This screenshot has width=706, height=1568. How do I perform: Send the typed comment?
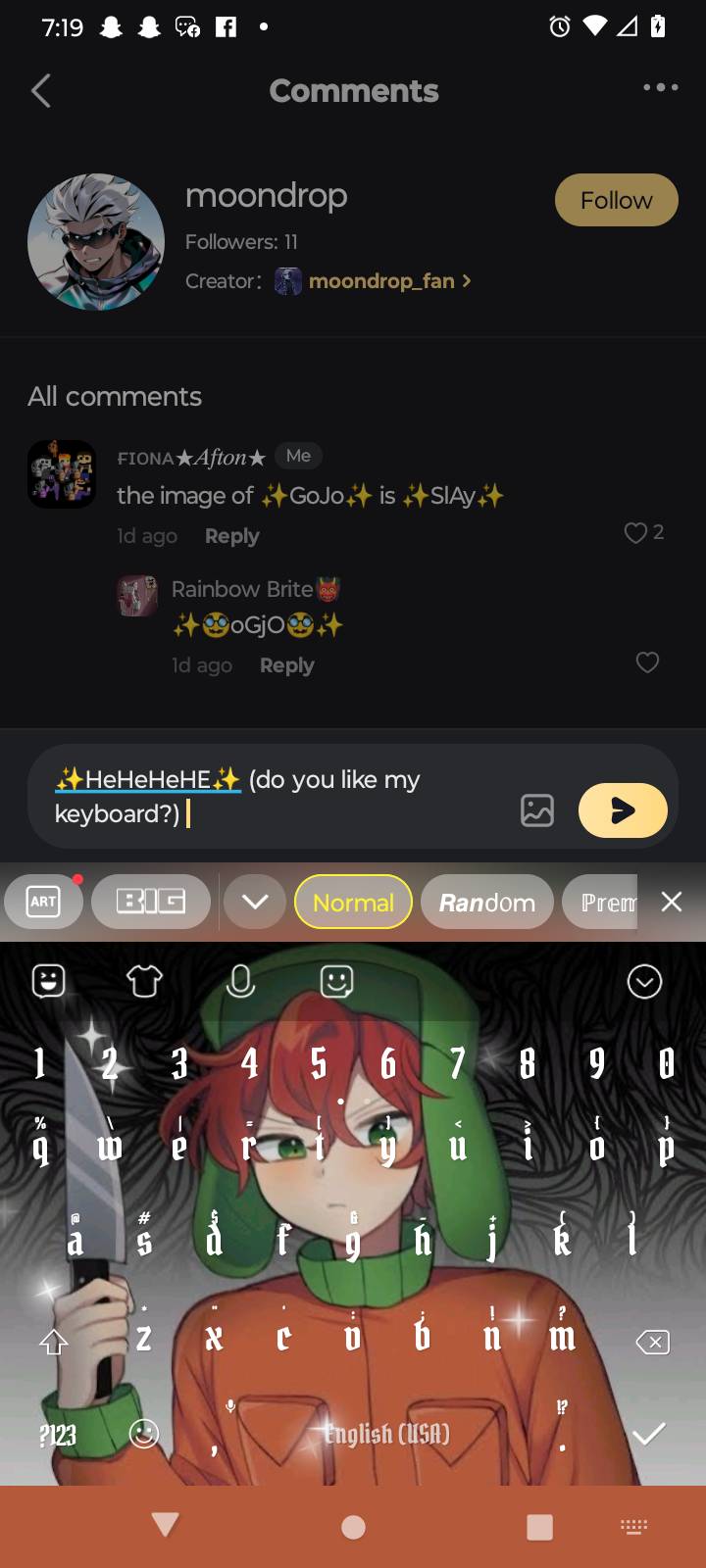point(623,810)
